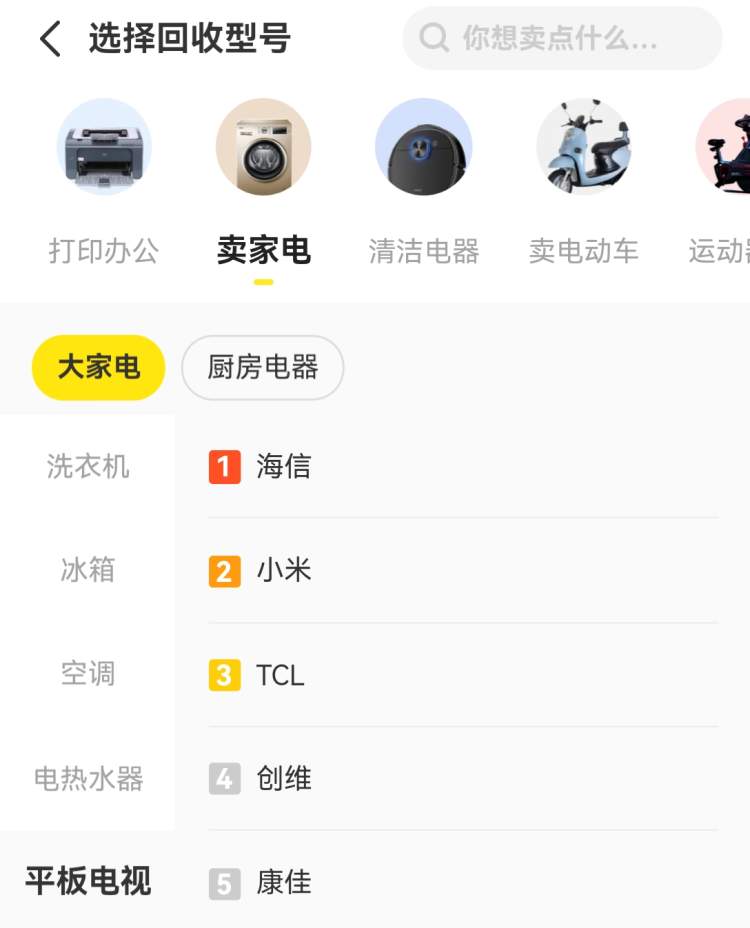
Task: Go back from the 选择回收型号 page
Action: point(50,39)
